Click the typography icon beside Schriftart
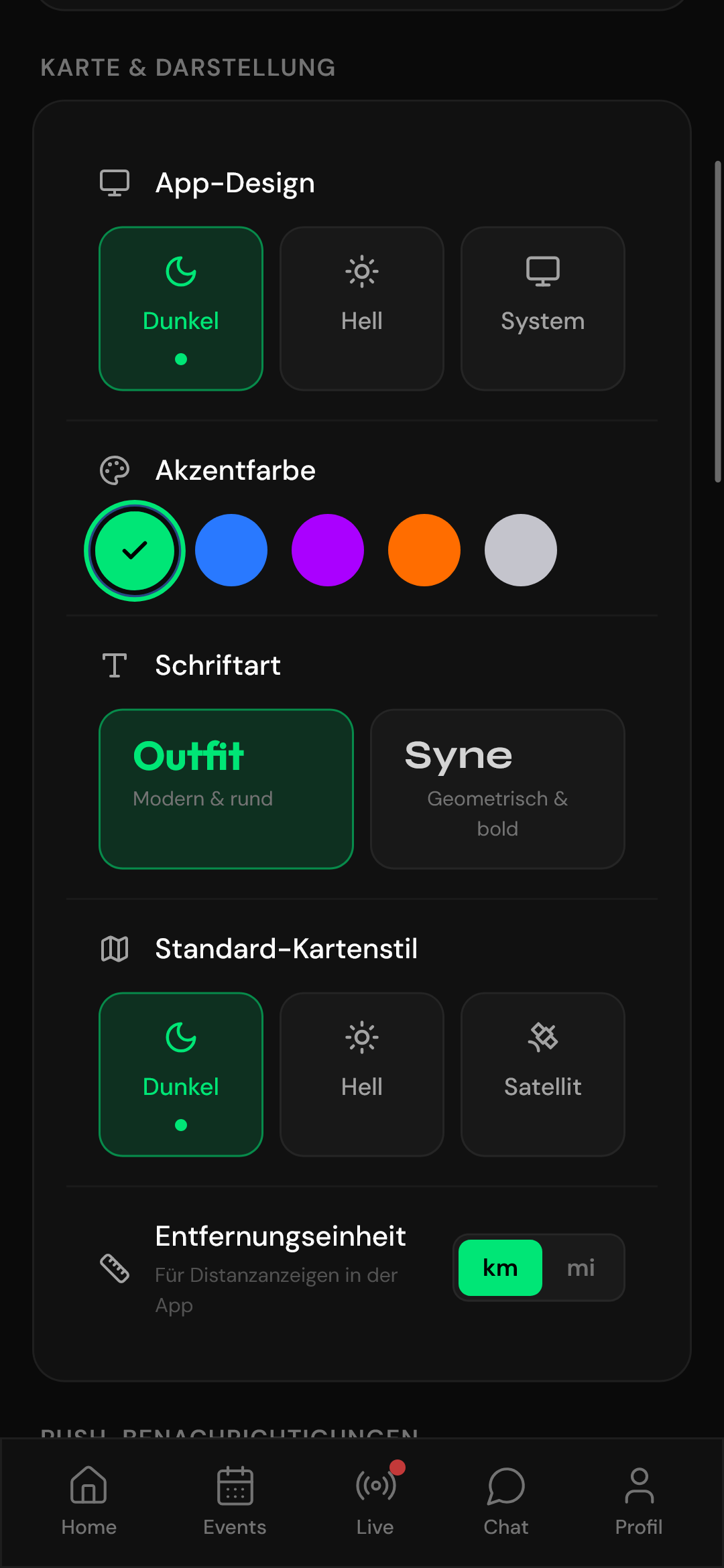The width and height of the screenshot is (724, 1568). point(114,664)
